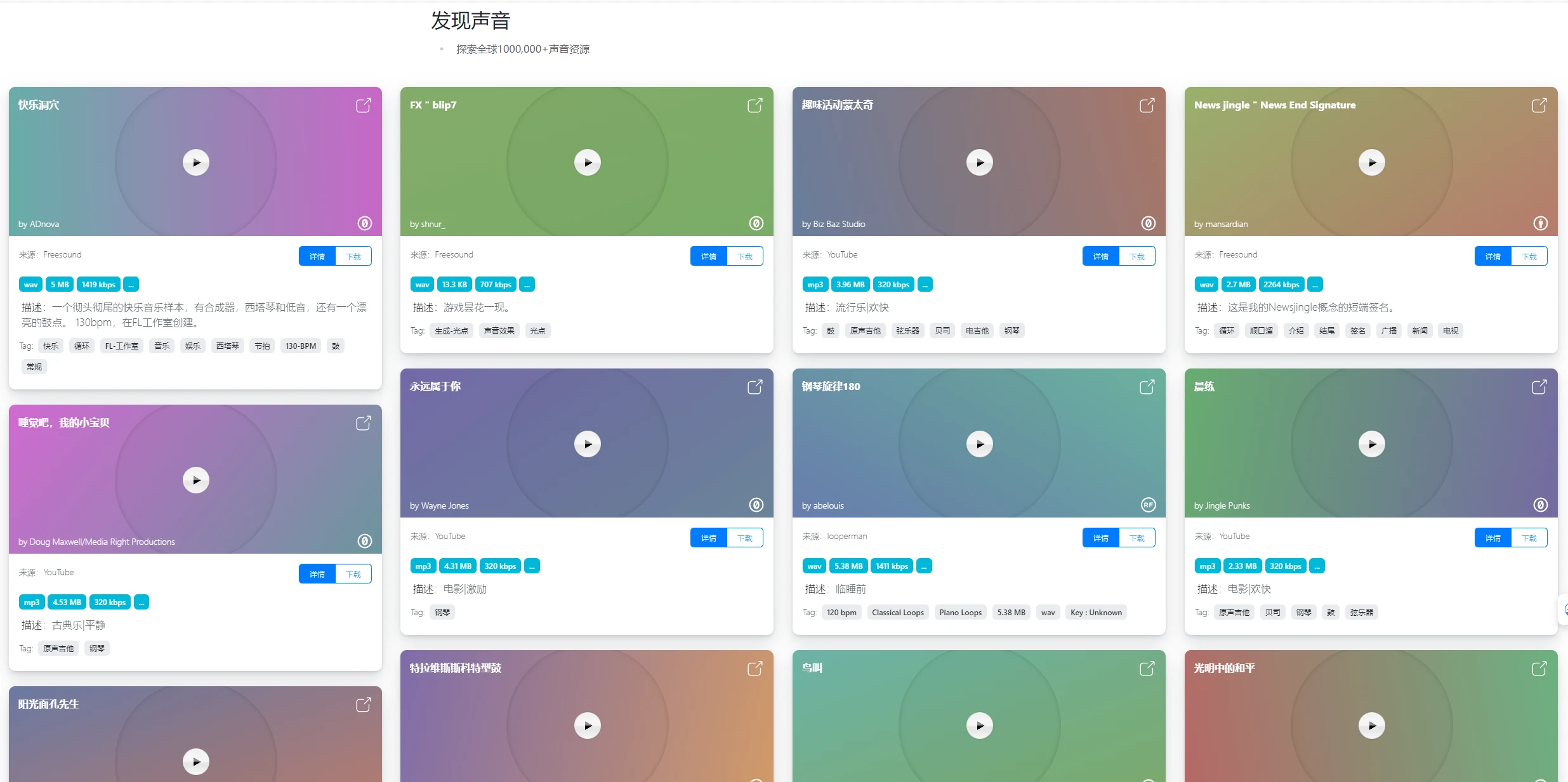Image resolution: width=1568 pixels, height=782 pixels.
Task: Open external link on 光明中的和平
Action: [x=1539, y=668]
